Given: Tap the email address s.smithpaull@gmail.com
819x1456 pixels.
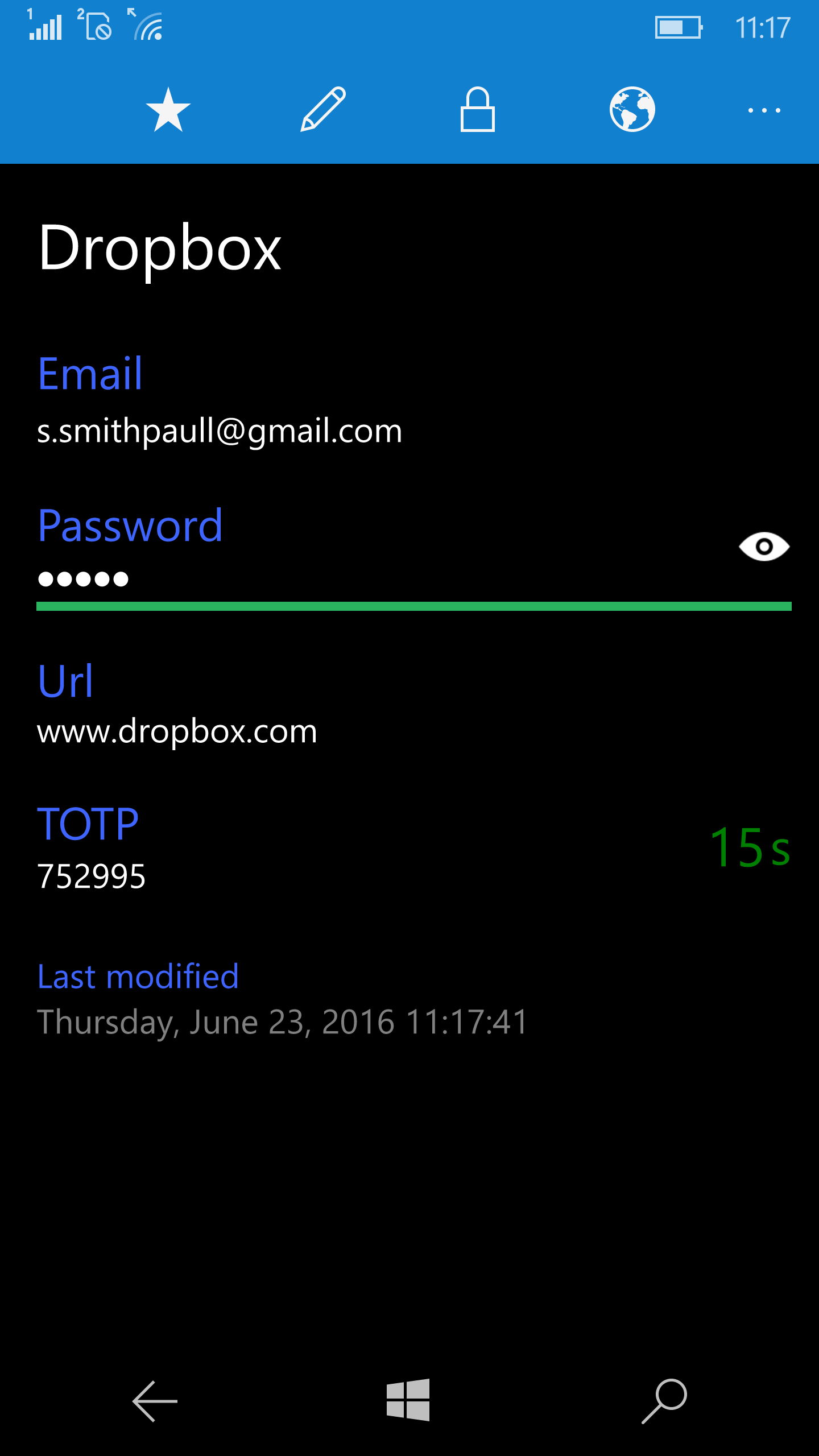Looking at the screenshot, I should [x=220, y=431].
